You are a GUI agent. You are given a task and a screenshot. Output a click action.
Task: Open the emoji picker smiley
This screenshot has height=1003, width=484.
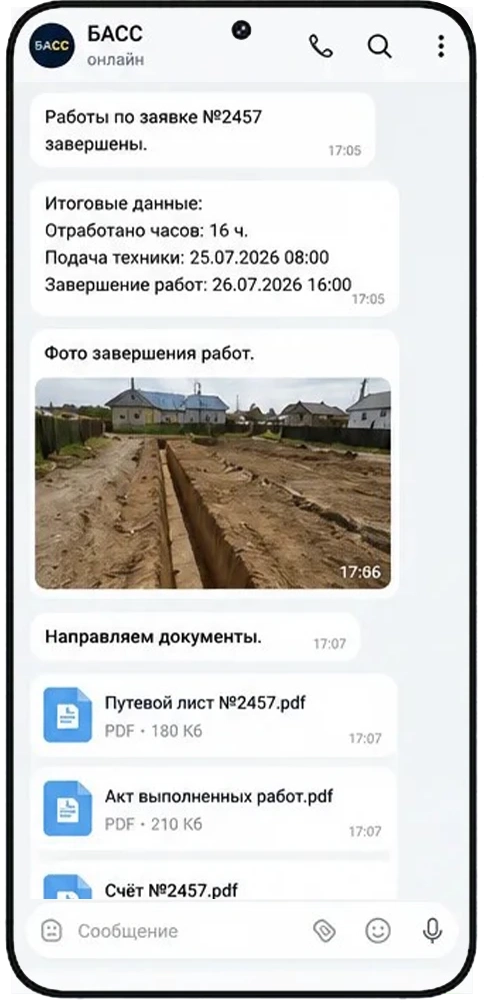point(378,931)
